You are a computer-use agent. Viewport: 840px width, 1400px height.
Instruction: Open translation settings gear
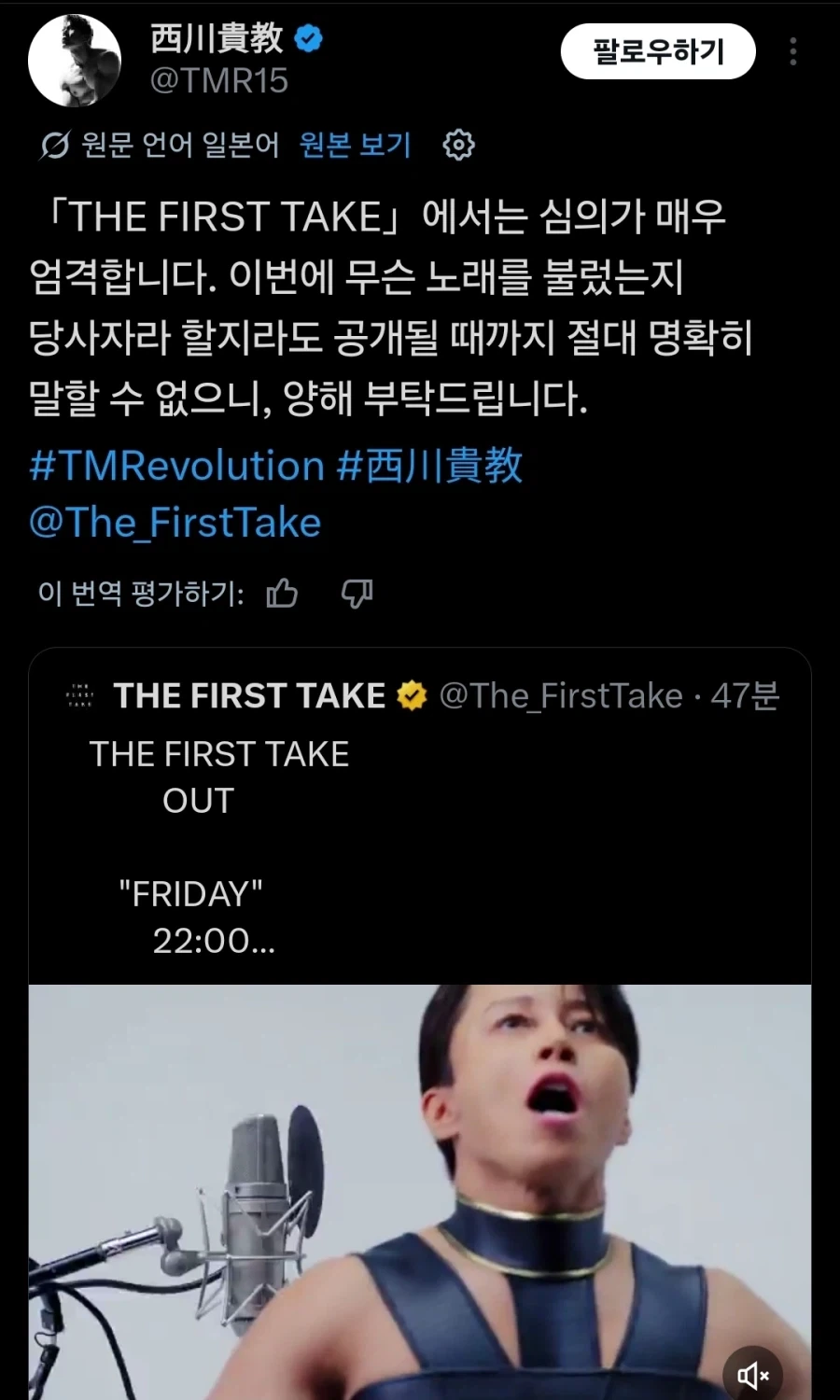458,145
